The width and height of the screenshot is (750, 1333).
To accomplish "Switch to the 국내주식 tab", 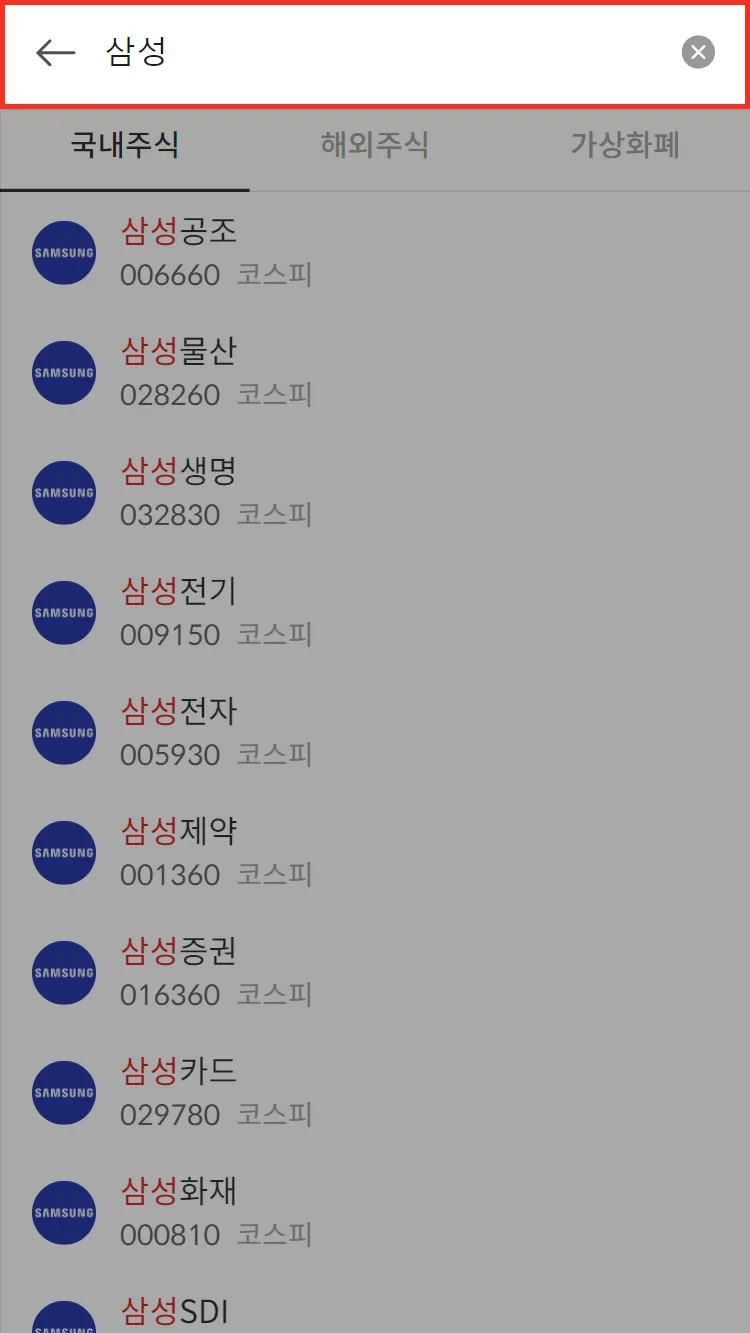I will (125, 146).
